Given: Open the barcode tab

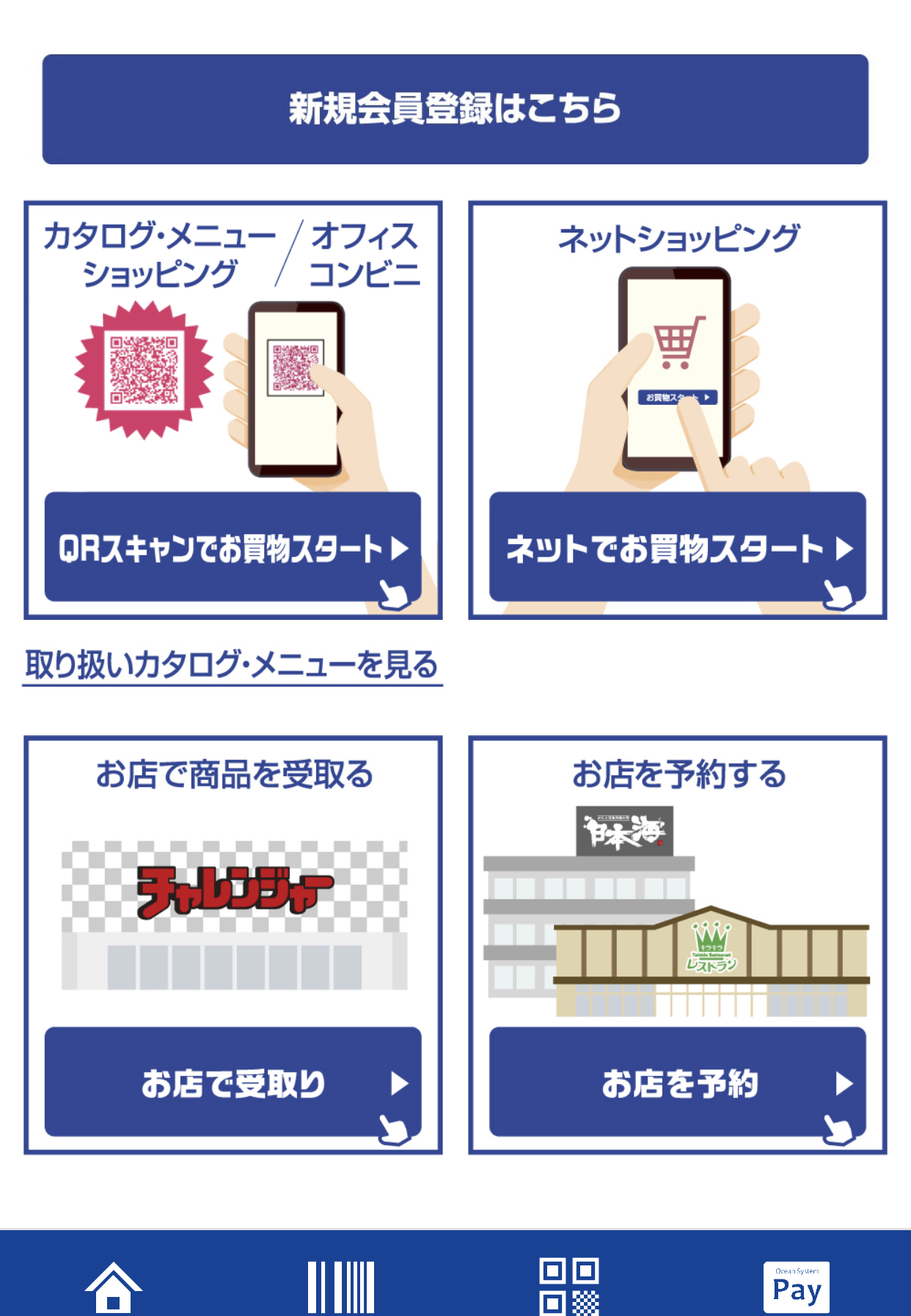Looking at the screenshot, I should click(341, 1287).
